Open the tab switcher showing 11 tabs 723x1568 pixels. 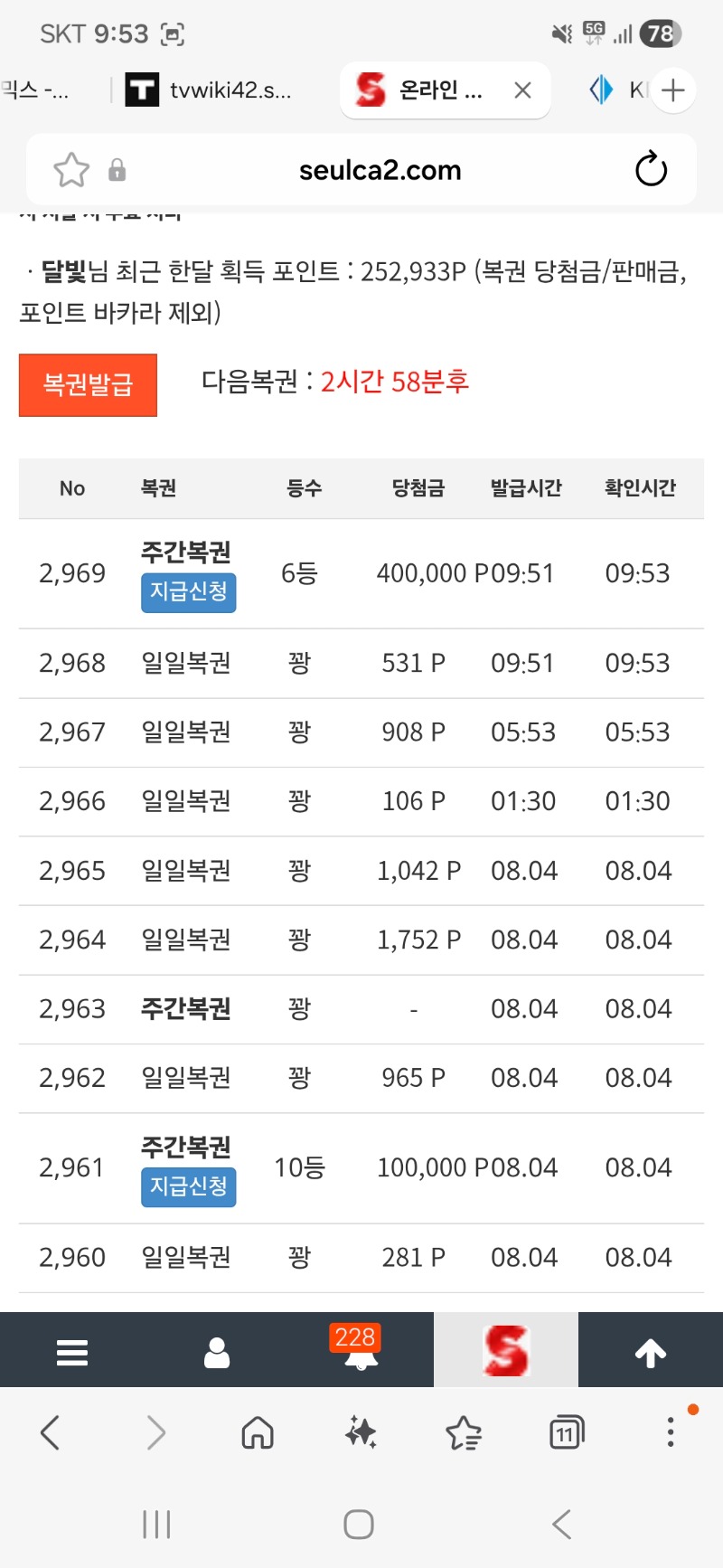click(567, 1432)
